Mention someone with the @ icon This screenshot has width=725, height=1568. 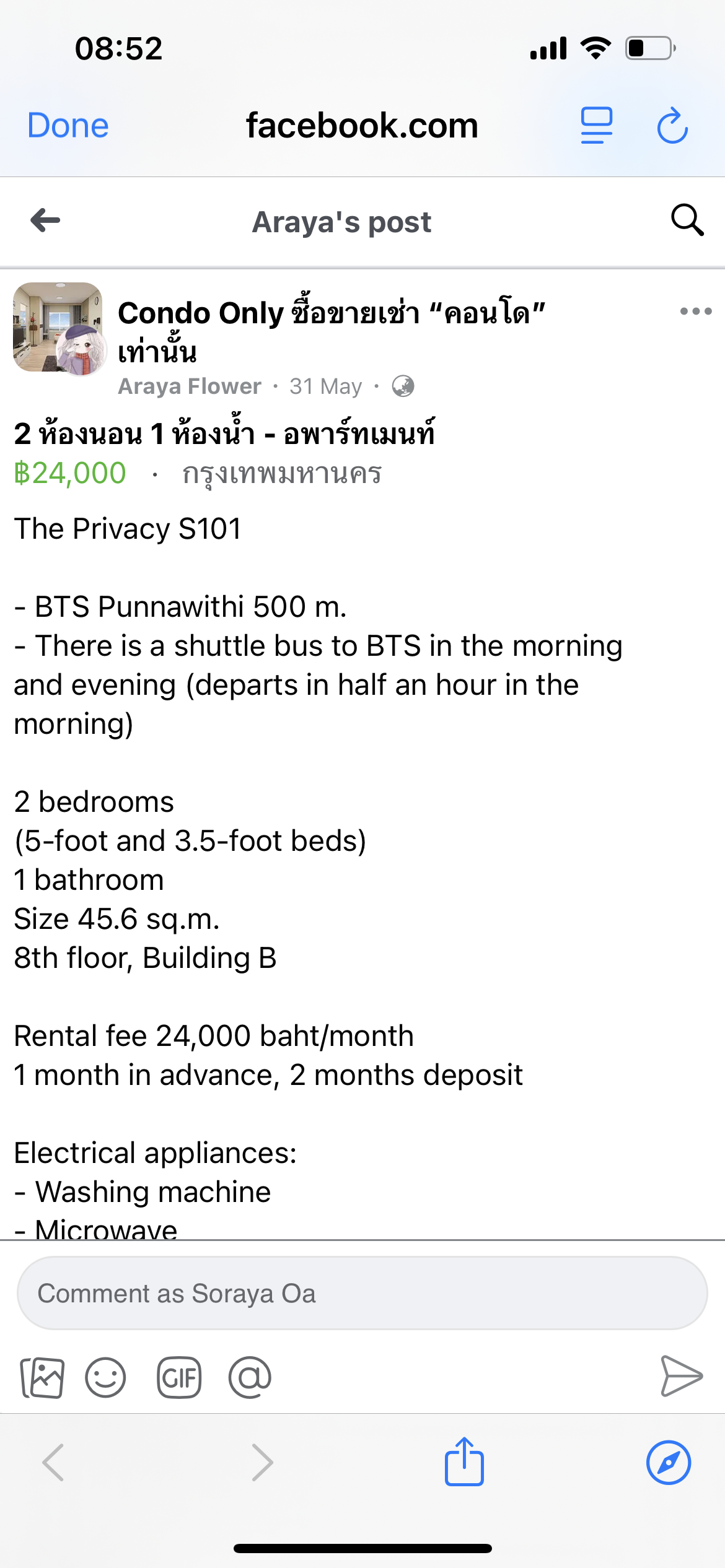[250, 1377]
